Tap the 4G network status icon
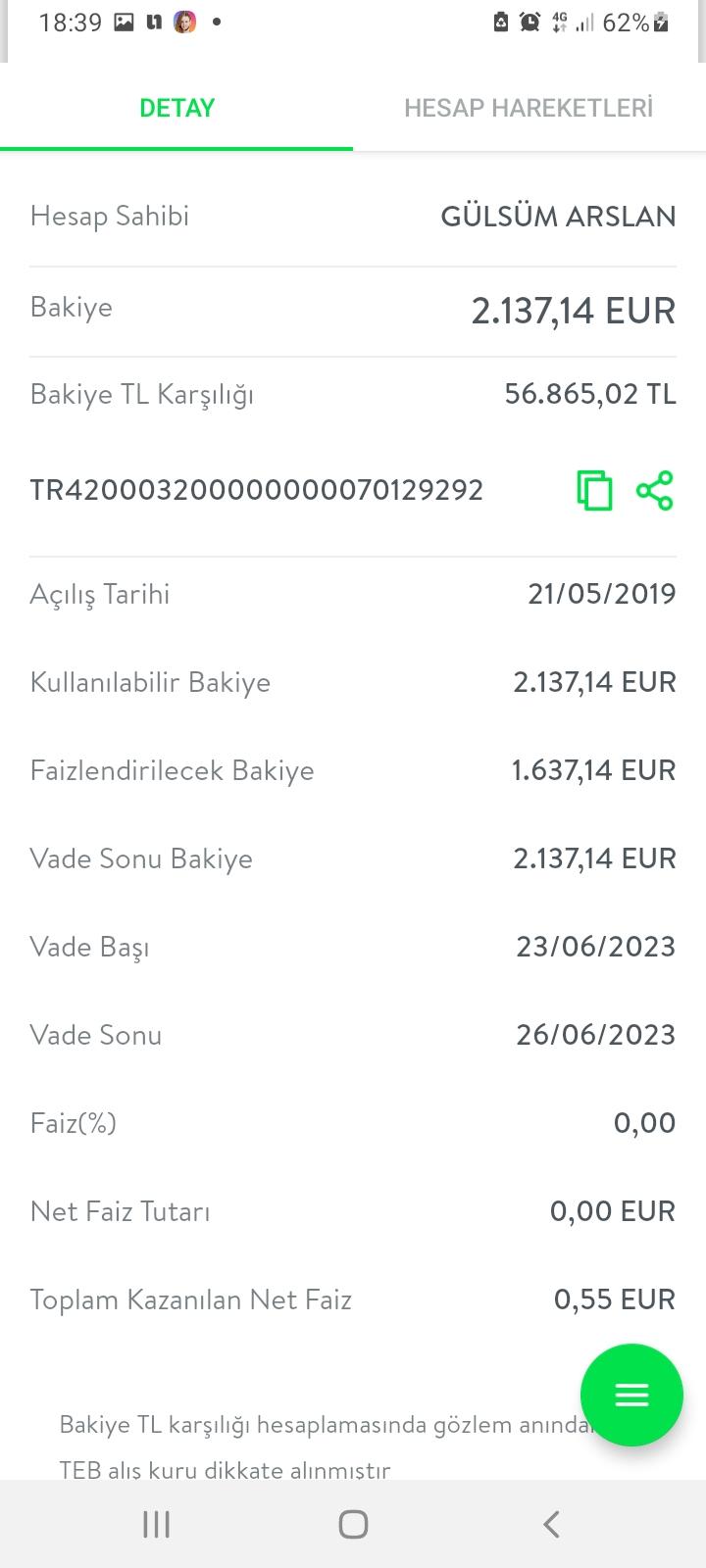This screenshot has width=706, height=1568. point(556,22)
